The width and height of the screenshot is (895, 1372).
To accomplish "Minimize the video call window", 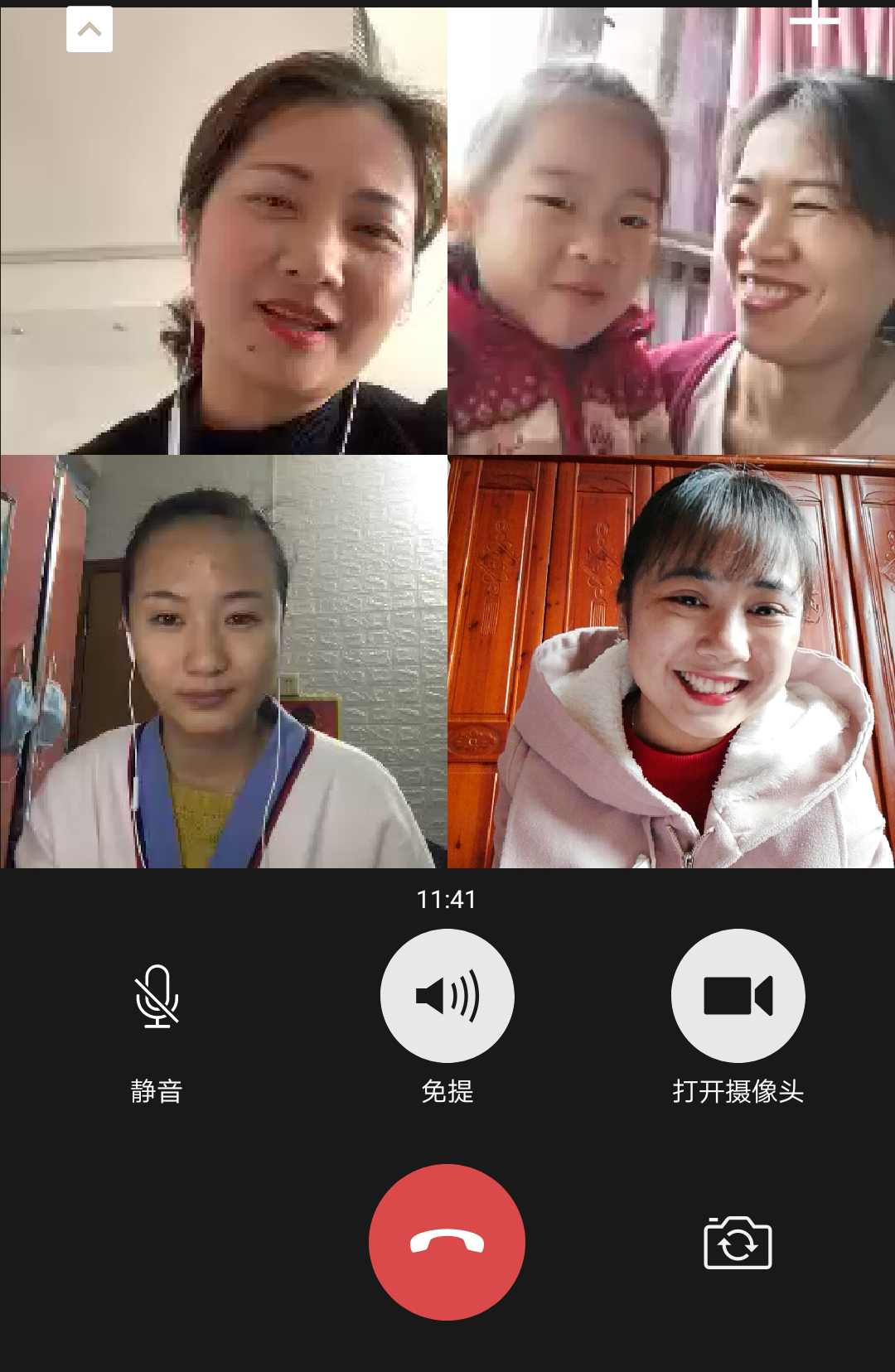I will pos(89,30).
